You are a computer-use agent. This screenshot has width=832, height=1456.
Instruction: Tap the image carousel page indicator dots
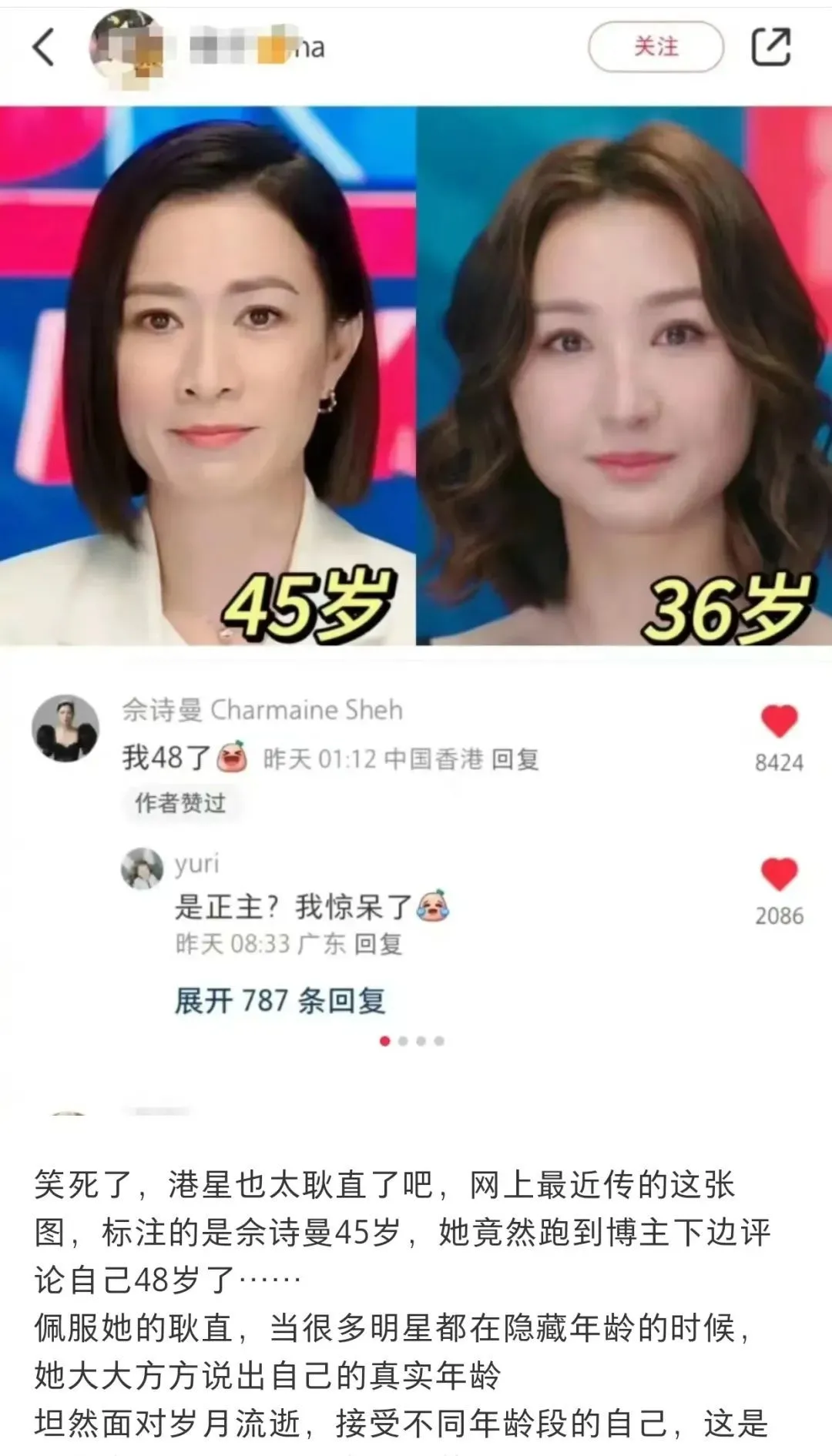[412, 1041]
